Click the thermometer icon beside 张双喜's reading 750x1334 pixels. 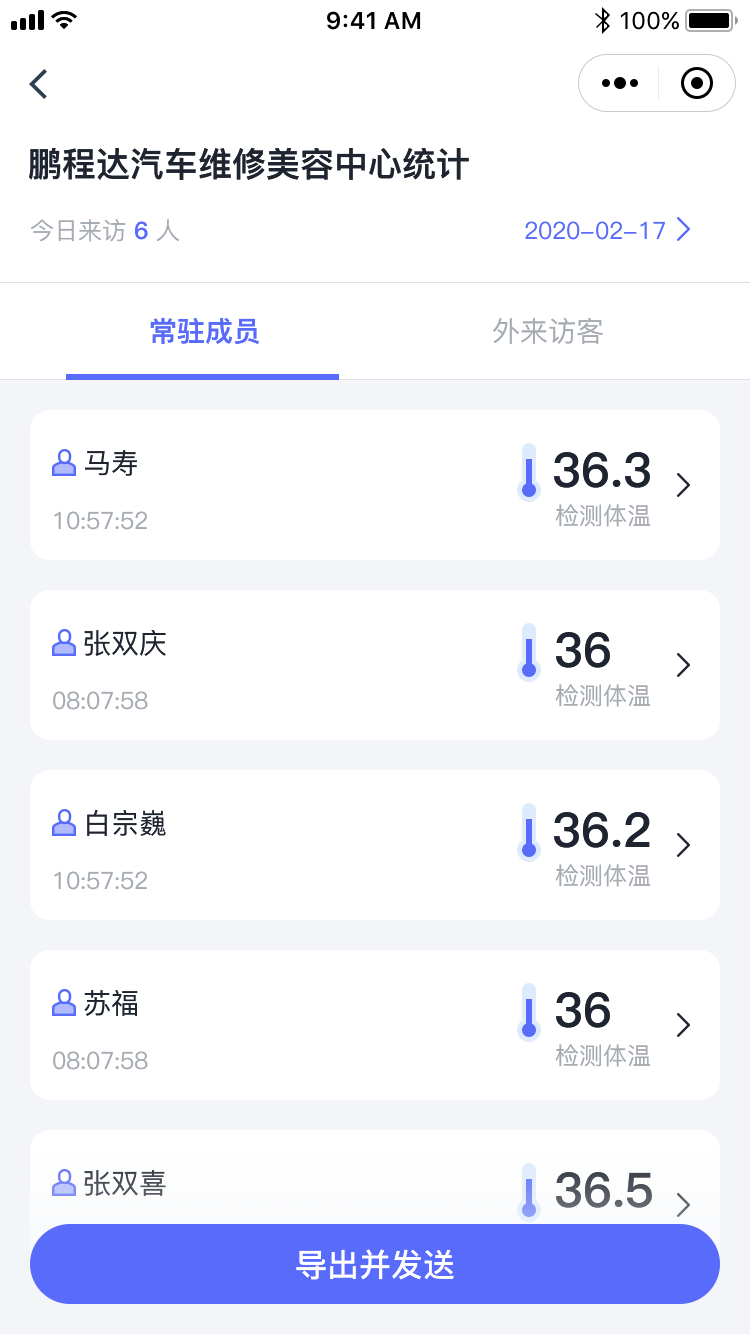[528, 1192]
